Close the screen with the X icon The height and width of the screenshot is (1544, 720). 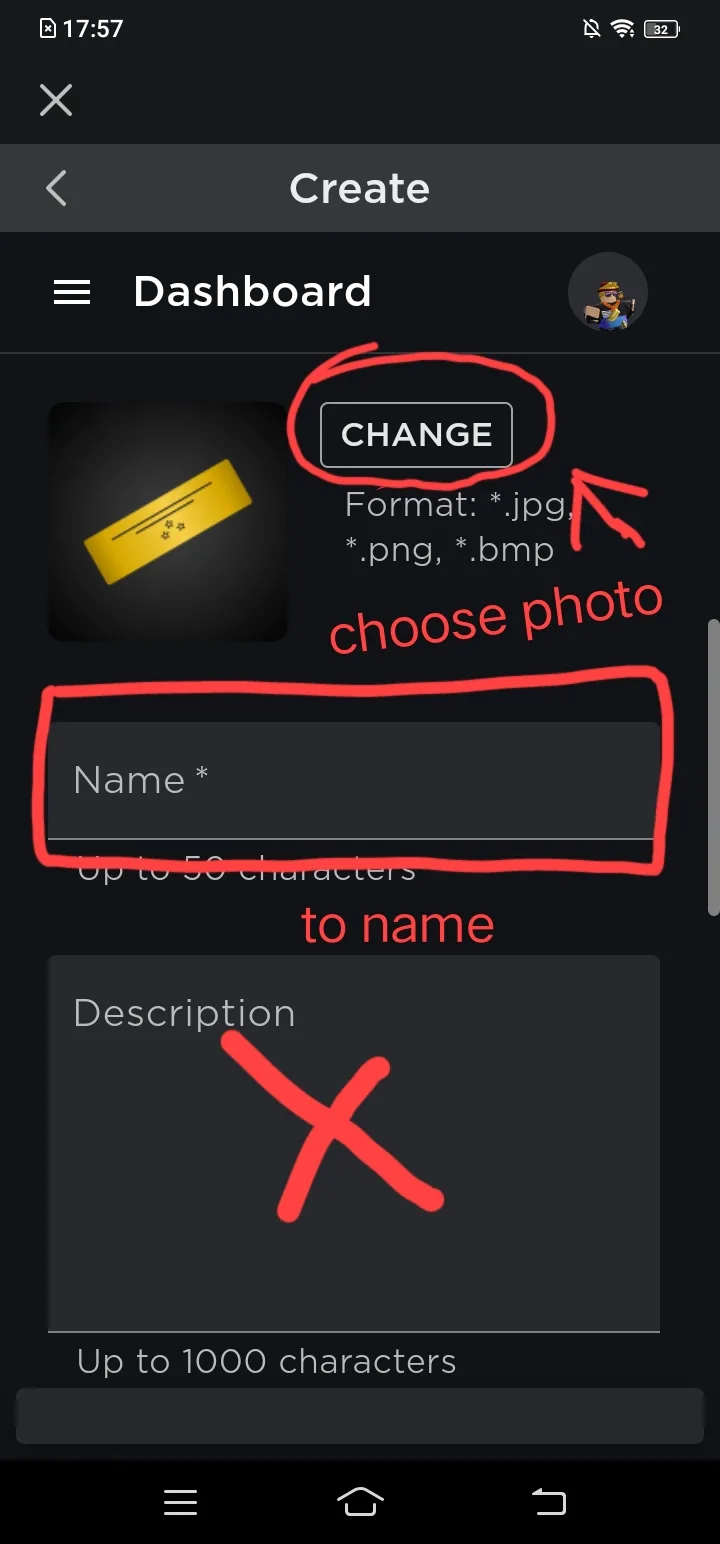click(56, 100)
